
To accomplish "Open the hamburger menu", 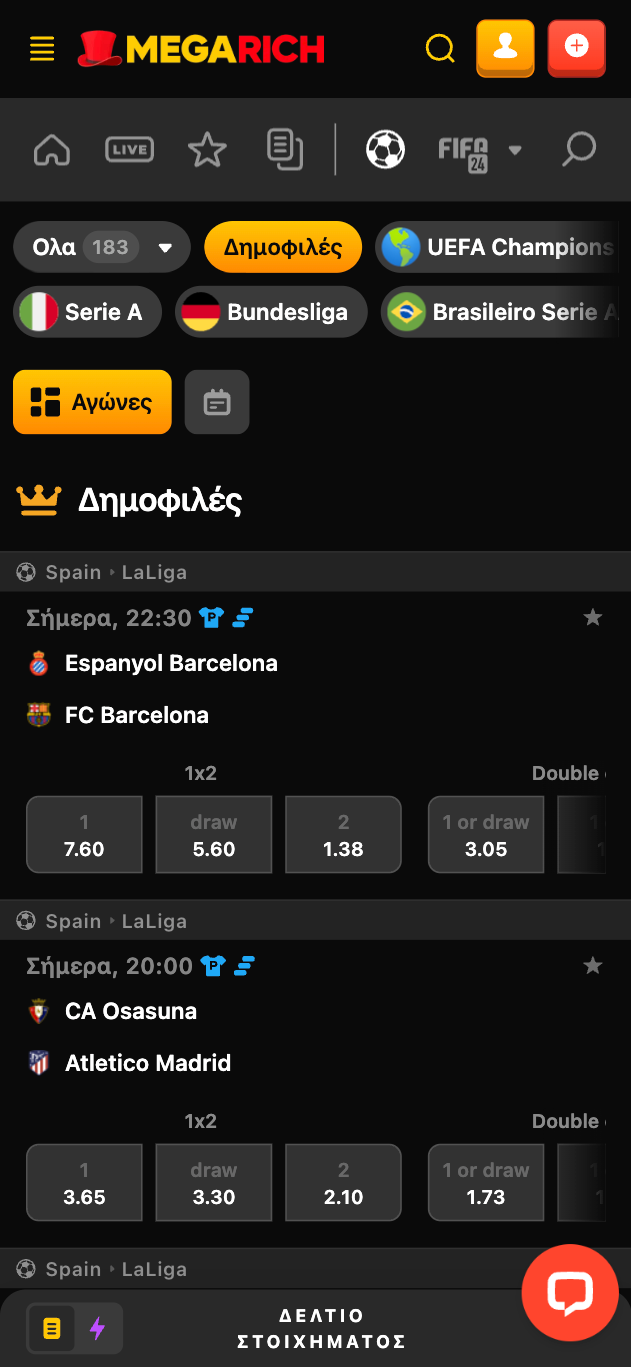I will [42, 48].
